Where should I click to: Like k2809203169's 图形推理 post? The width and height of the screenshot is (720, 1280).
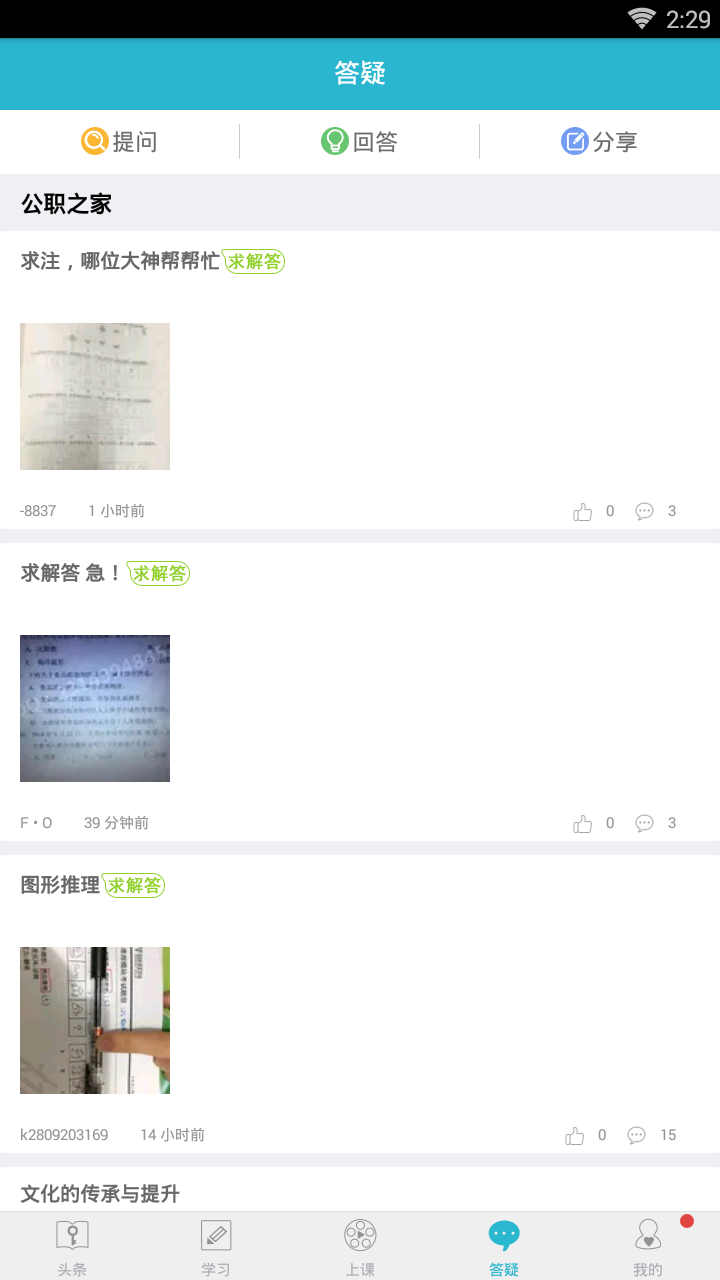tap(574, 1135)
